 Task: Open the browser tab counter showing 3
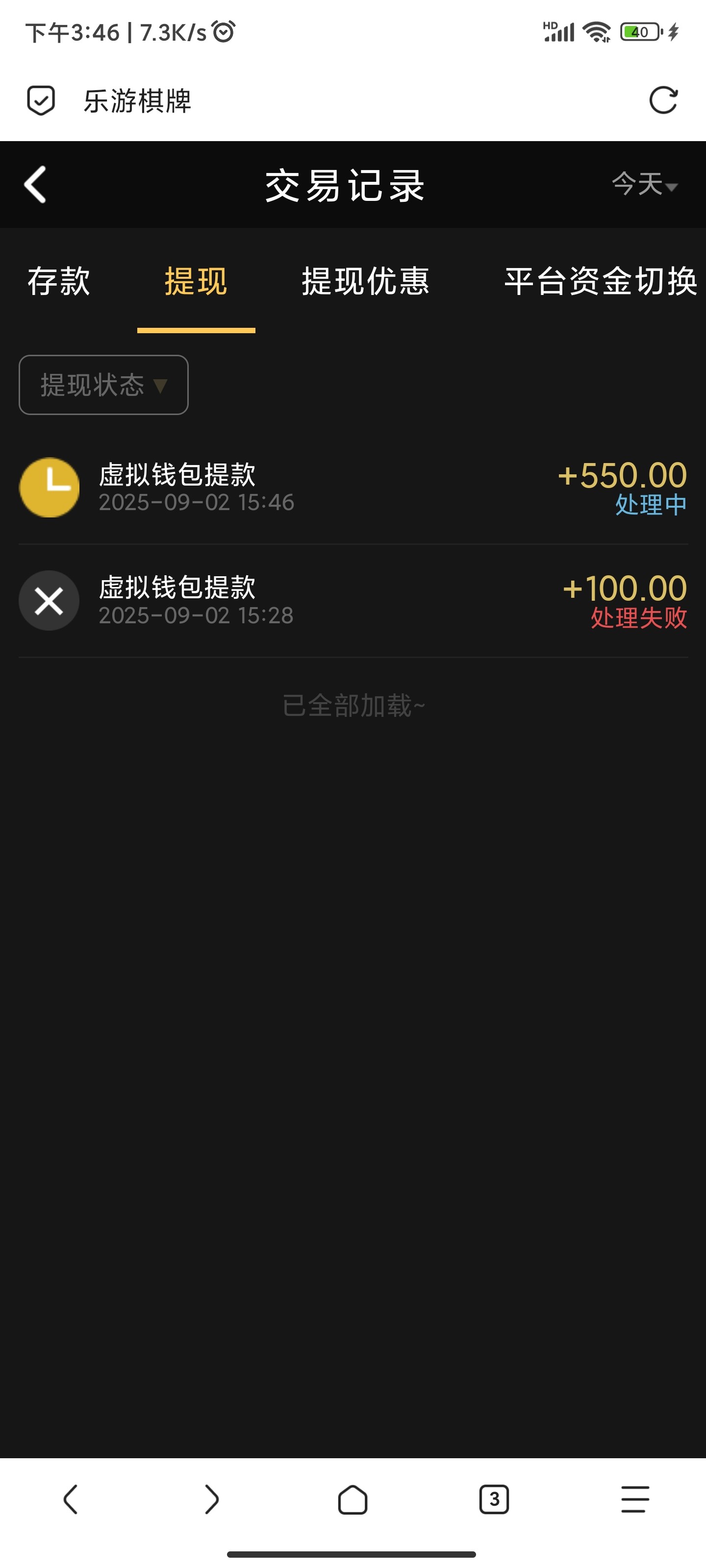pyautogui.click(x=493, y=1499)
